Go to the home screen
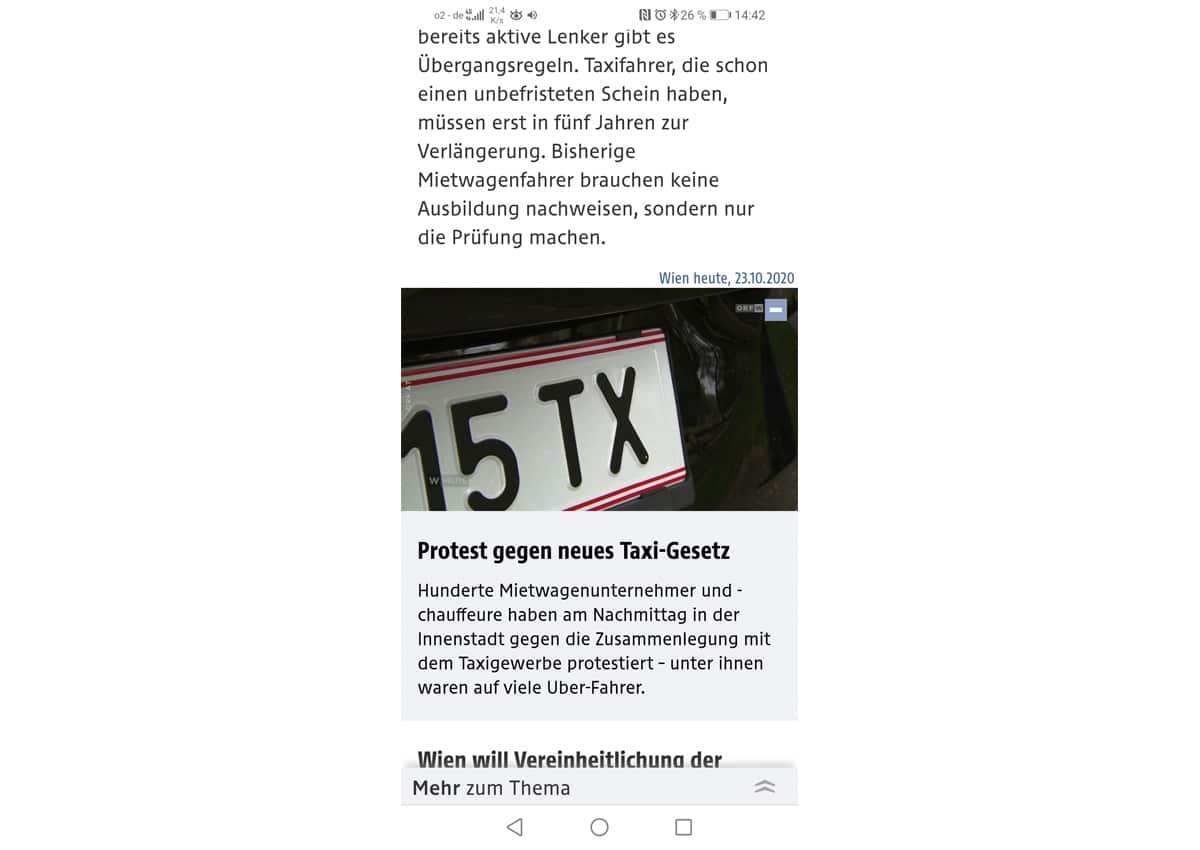The height and width of the screenshot is (850, 1200). click(x=599, y=827)
